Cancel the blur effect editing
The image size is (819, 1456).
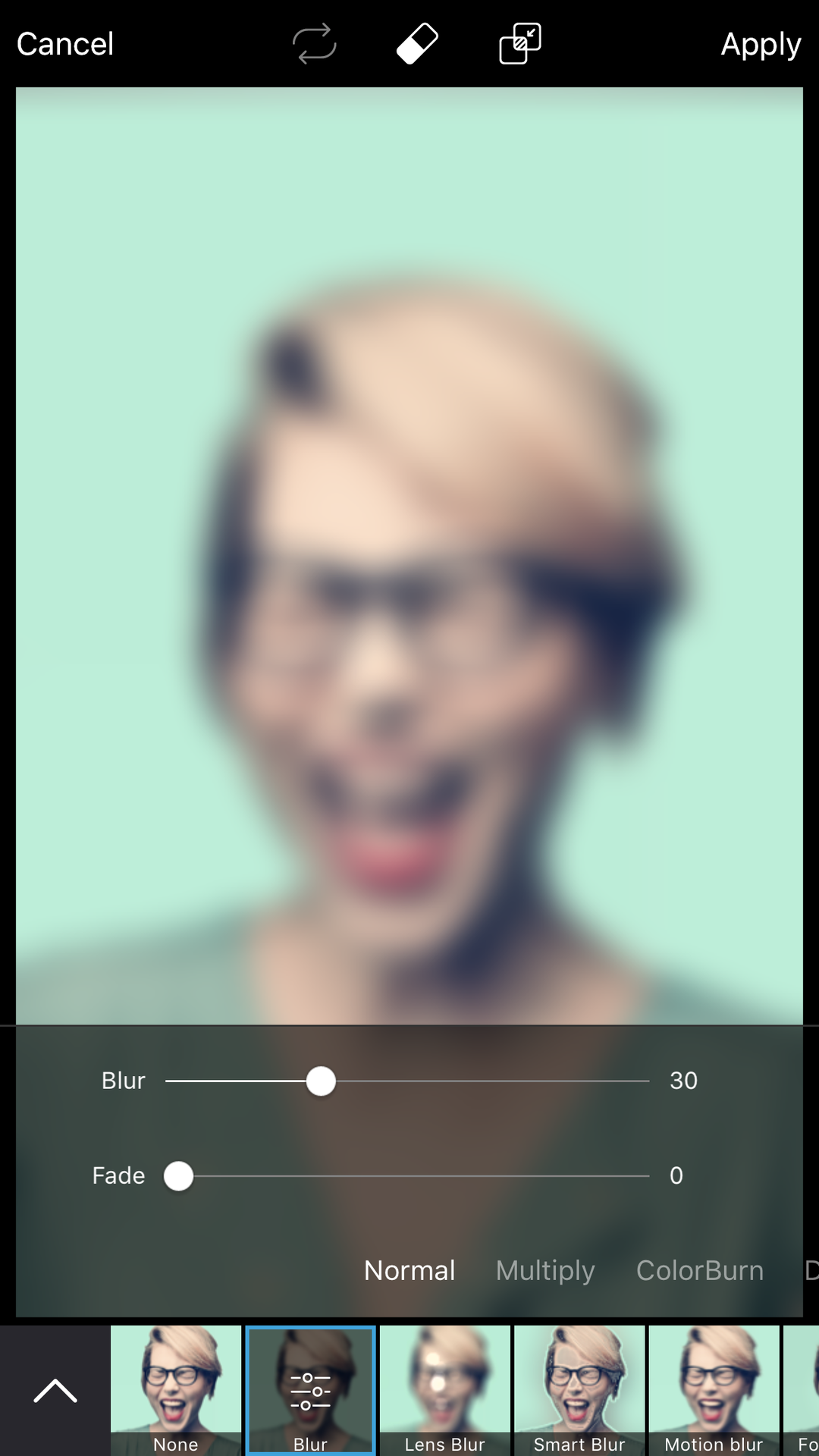click(x=65, y=44)
